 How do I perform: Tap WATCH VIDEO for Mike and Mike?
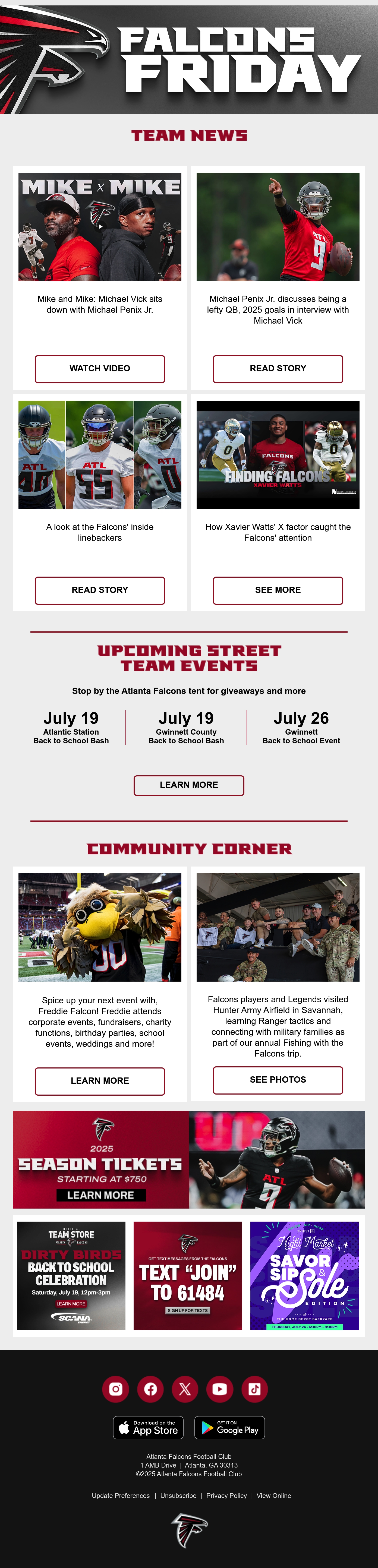[100, 369]
